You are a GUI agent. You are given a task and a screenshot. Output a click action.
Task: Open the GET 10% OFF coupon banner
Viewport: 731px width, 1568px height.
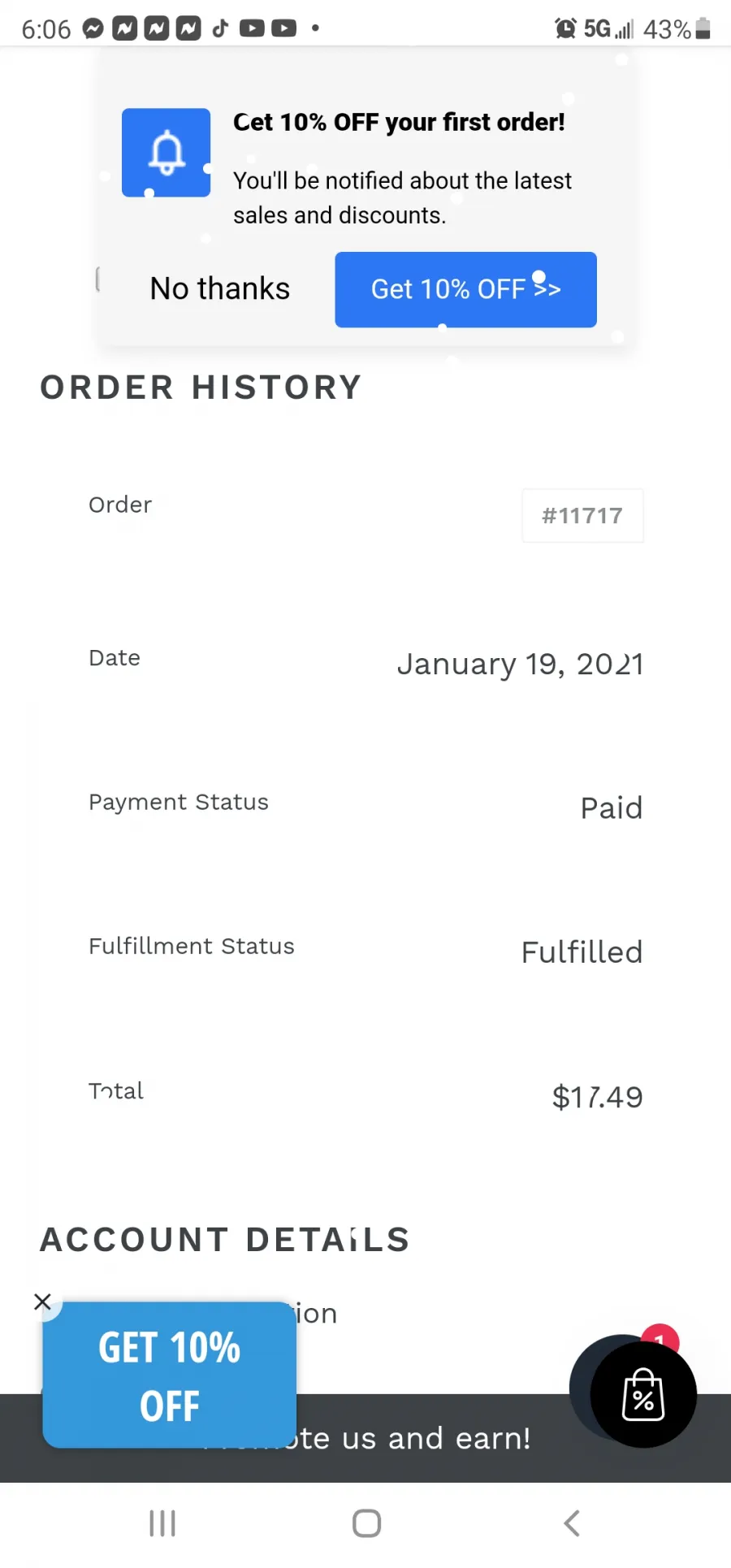click(170, 1375)
